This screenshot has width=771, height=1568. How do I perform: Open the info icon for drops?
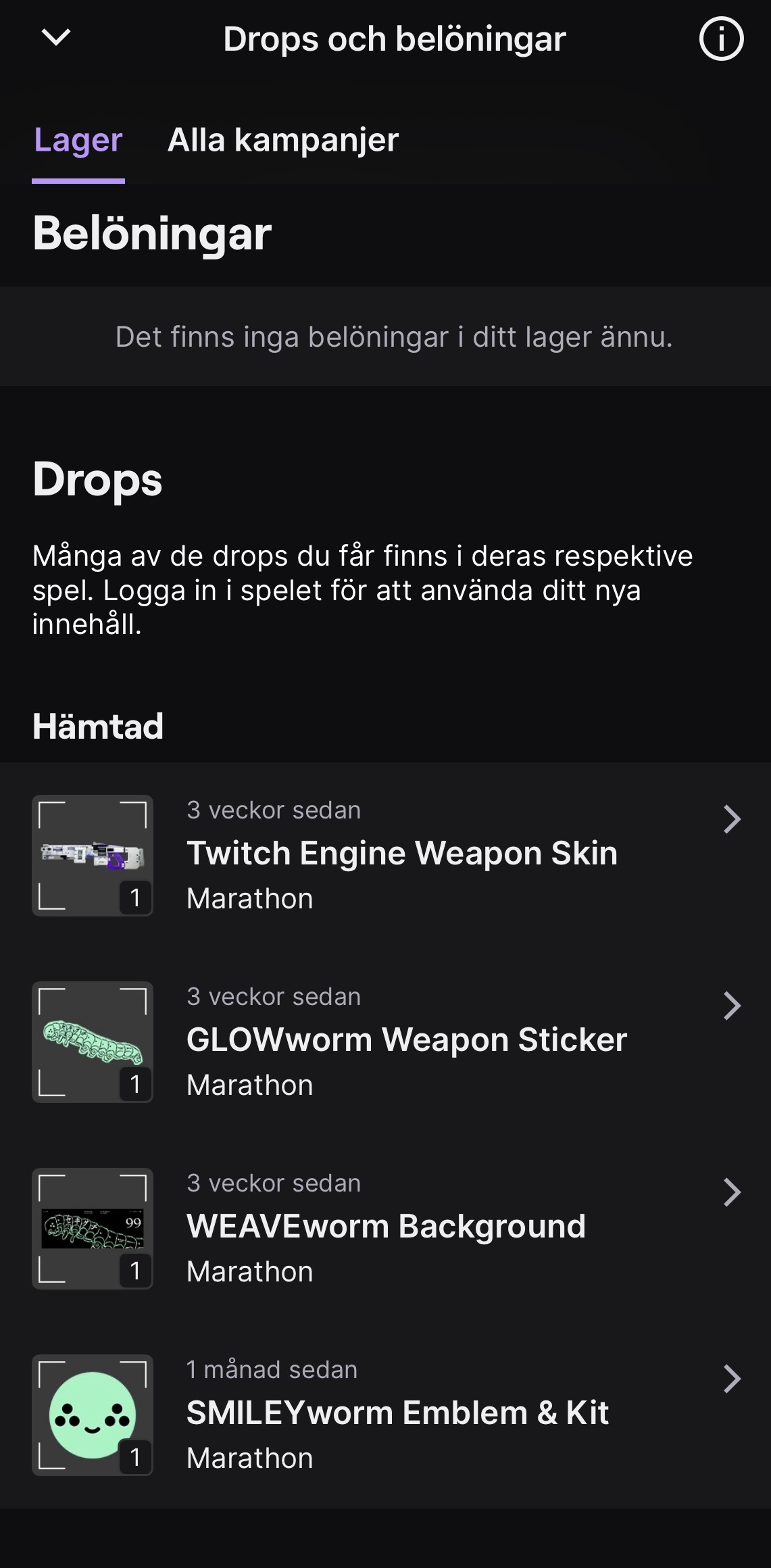pyautogui.click(x=721, y=39)
